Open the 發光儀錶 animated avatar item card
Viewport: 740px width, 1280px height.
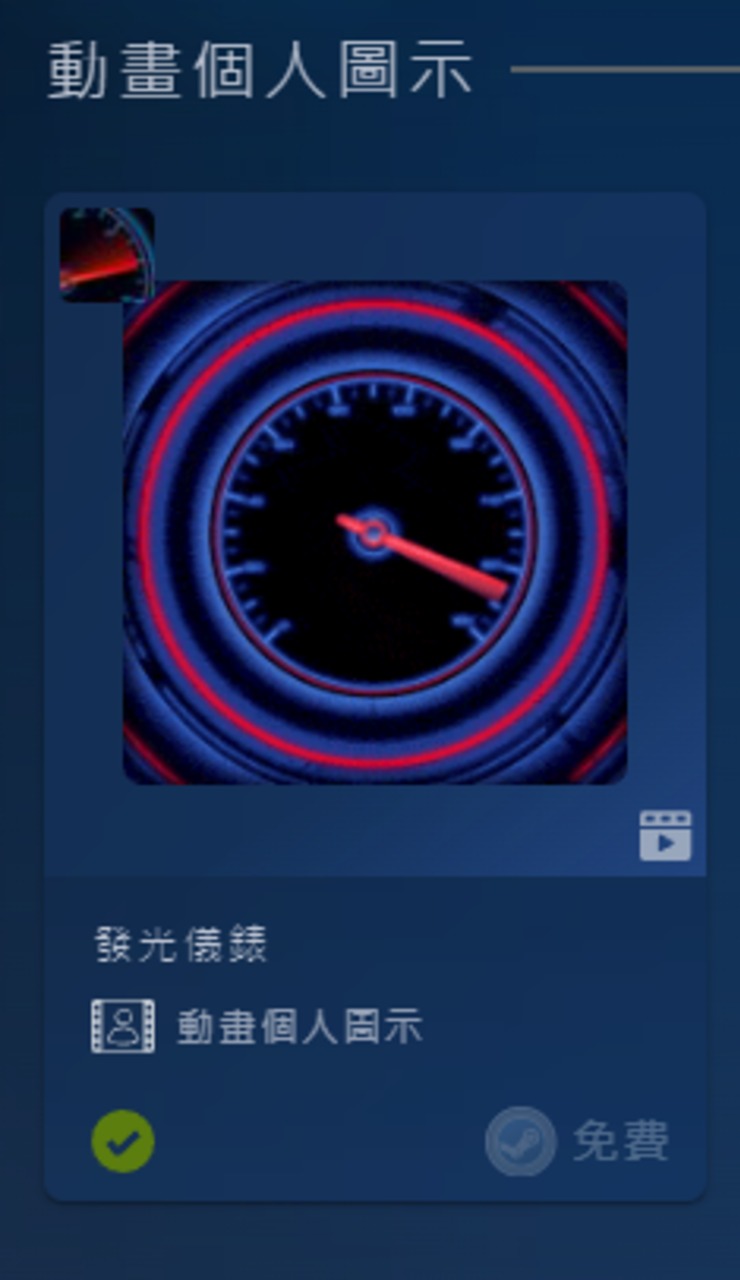point(375,532)
